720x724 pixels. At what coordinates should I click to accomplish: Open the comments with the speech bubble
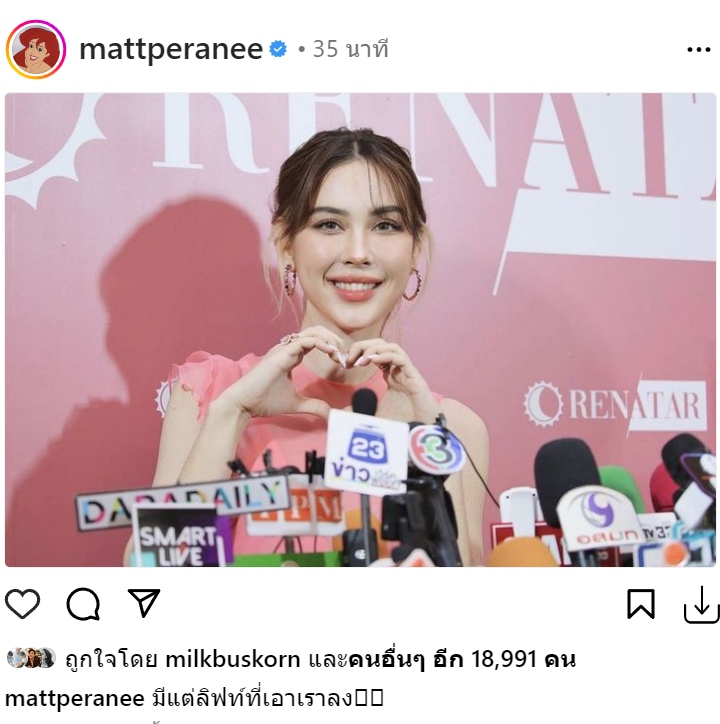pos(83,603)
